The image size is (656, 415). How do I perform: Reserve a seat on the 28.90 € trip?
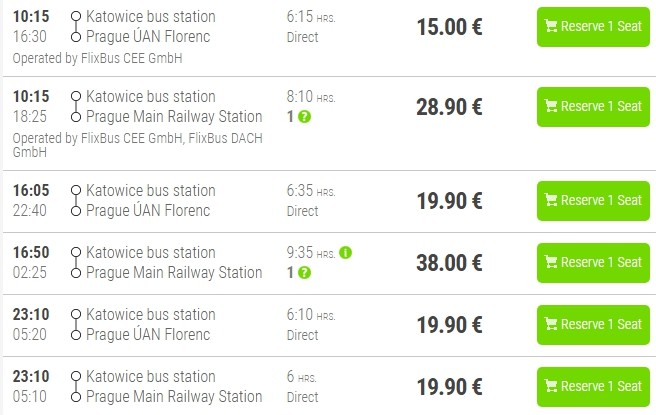tap(591, 106)
